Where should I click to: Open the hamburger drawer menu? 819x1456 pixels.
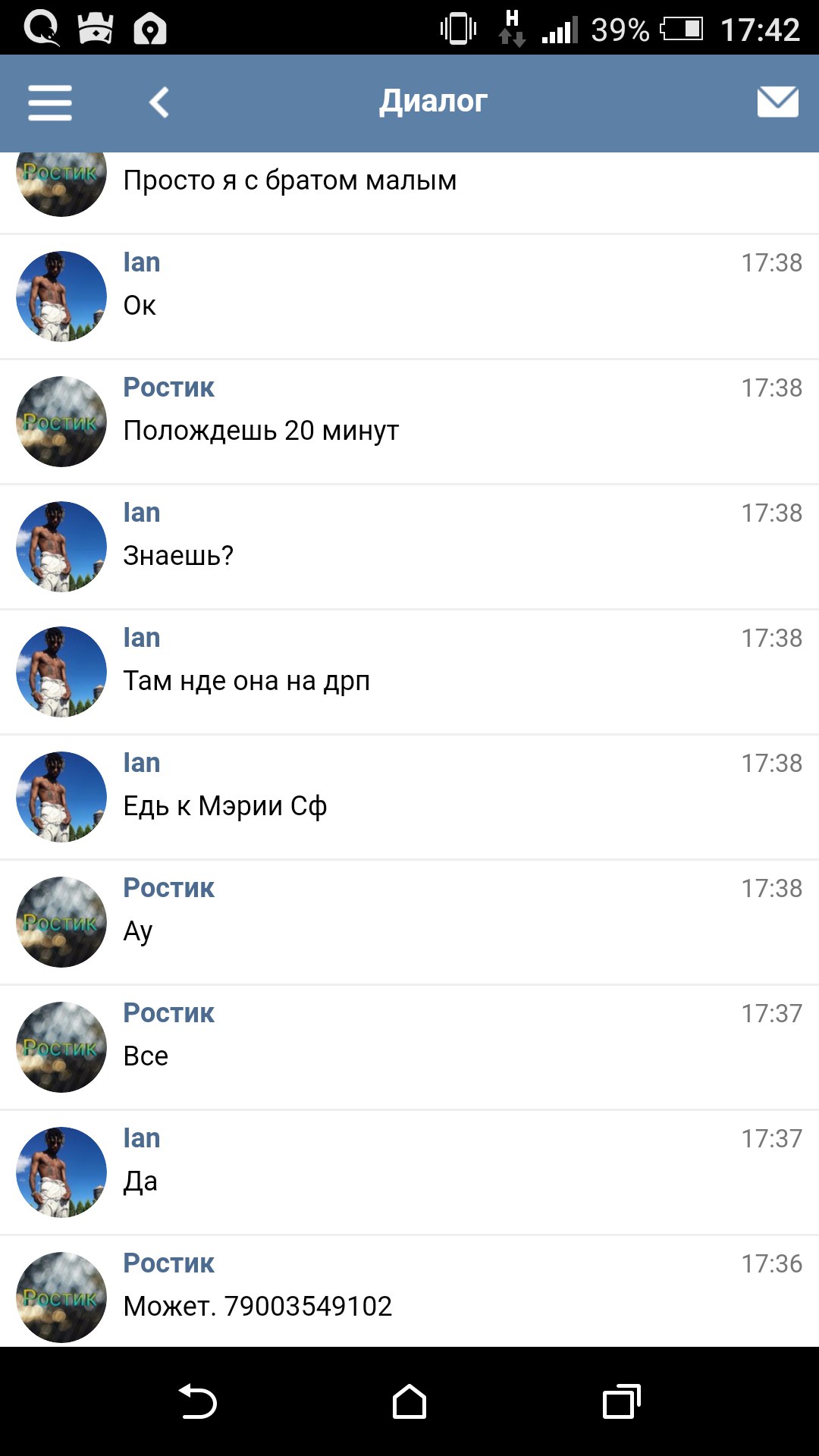[x=50, y=102]
